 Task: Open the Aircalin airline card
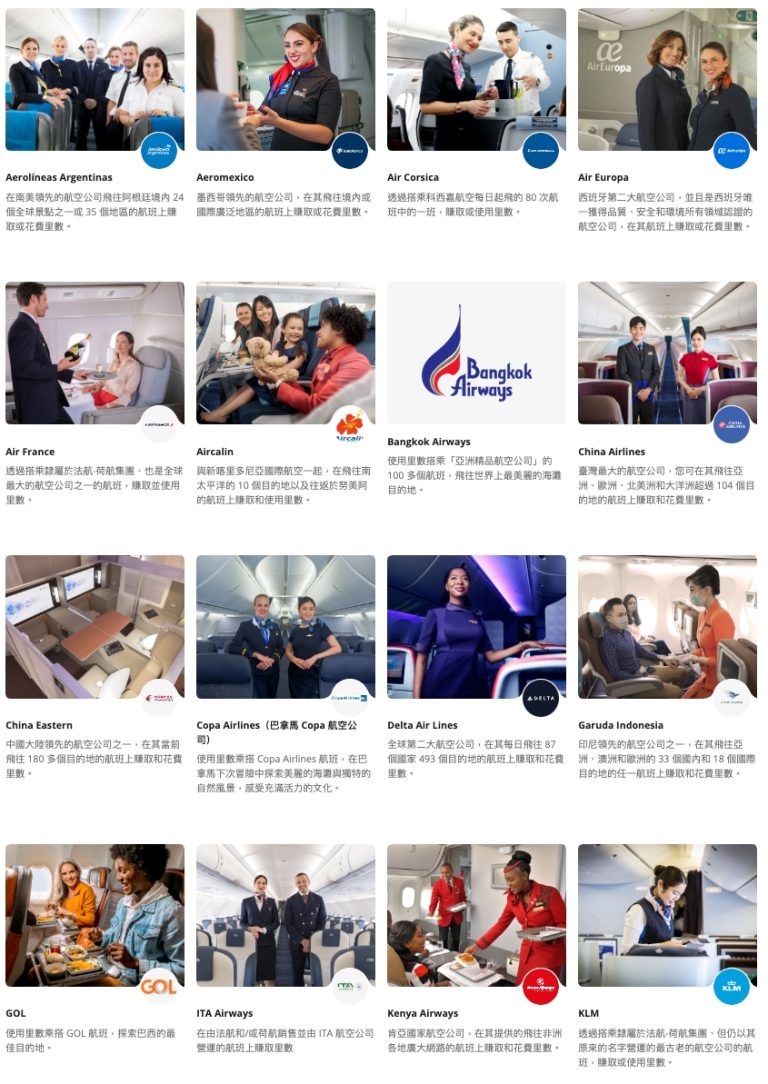(x=286, y=353)
